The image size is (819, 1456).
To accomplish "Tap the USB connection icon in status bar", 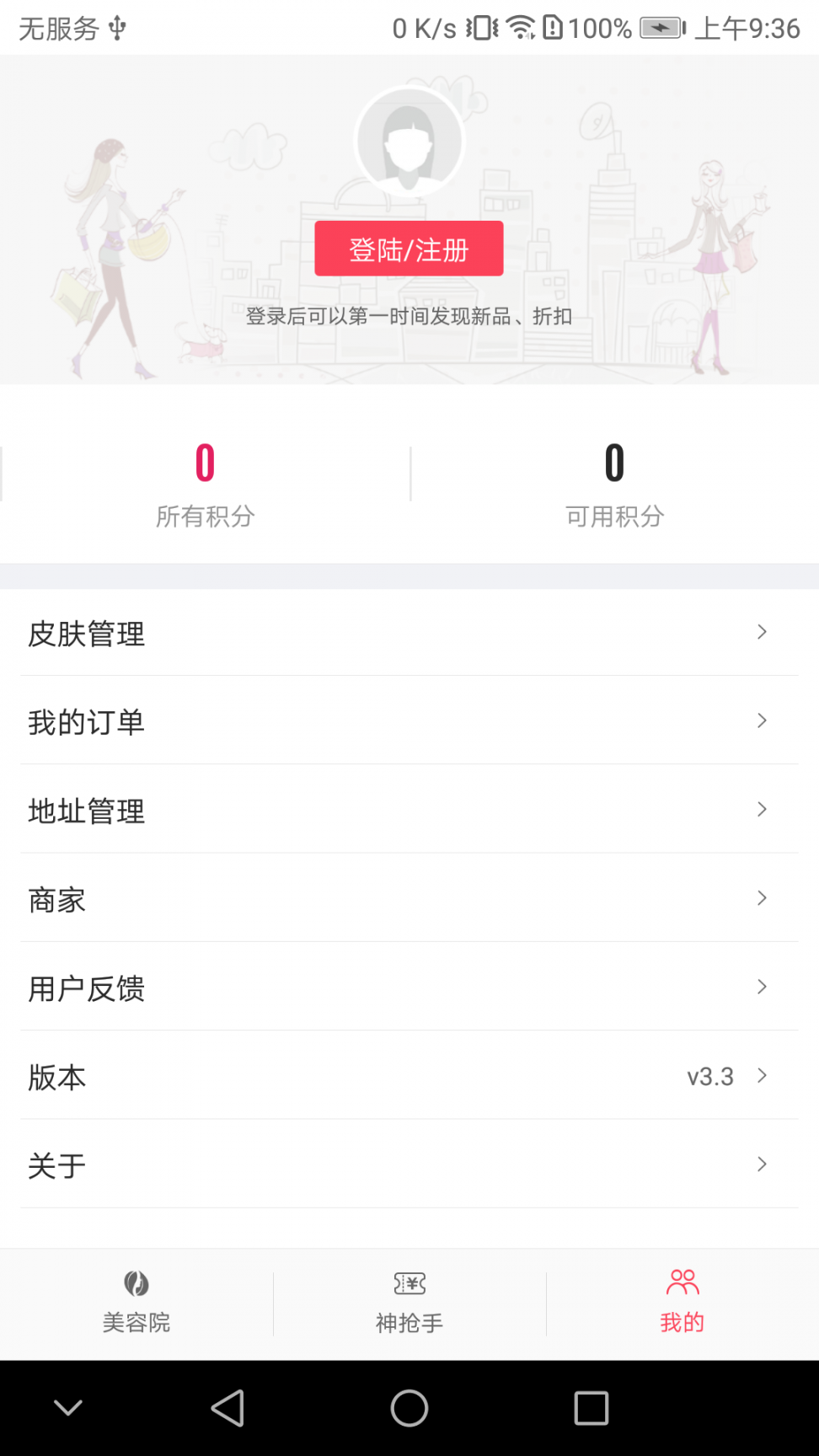I will coord(118,27).
